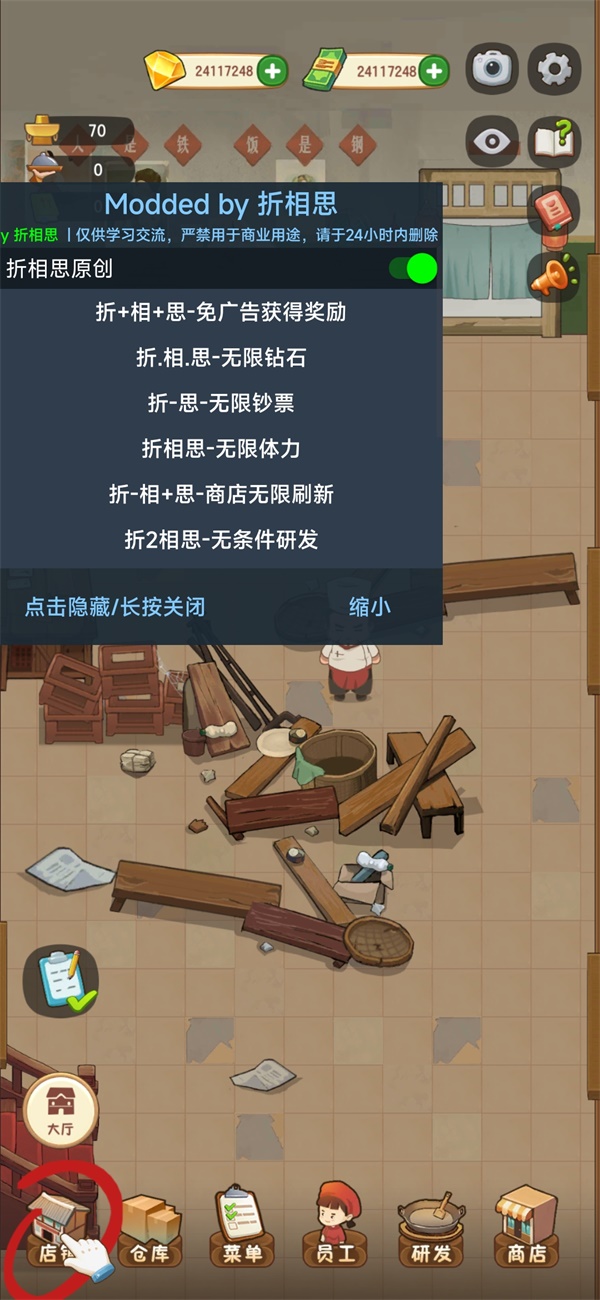This screenshot has width=600, height=1300.
Task: Select 免广告获得奖励 mod option
Action: click(x=220, y=311)
